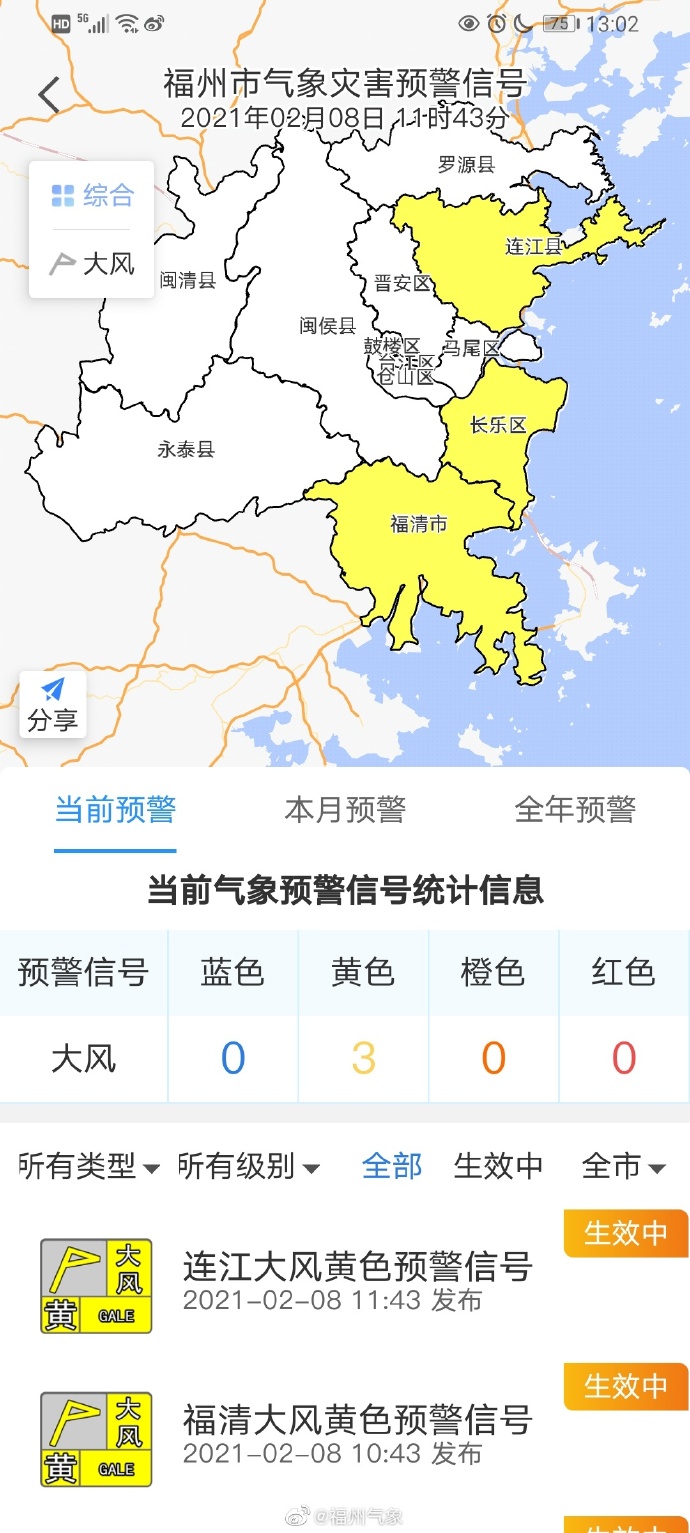Expand the 全市 area dropdown

[x=624, y=1166]
